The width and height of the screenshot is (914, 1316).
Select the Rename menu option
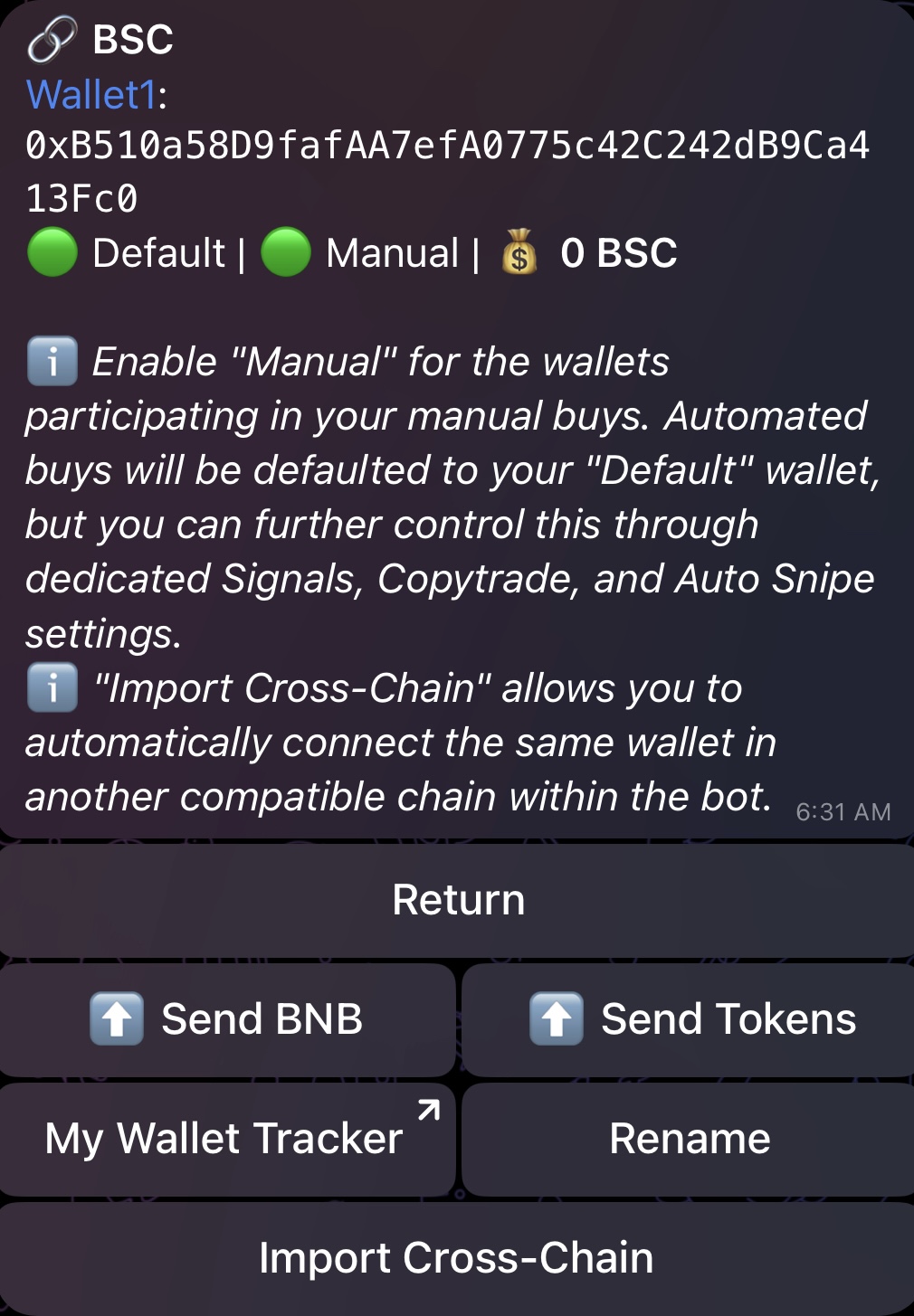(x=689, y=1138)
